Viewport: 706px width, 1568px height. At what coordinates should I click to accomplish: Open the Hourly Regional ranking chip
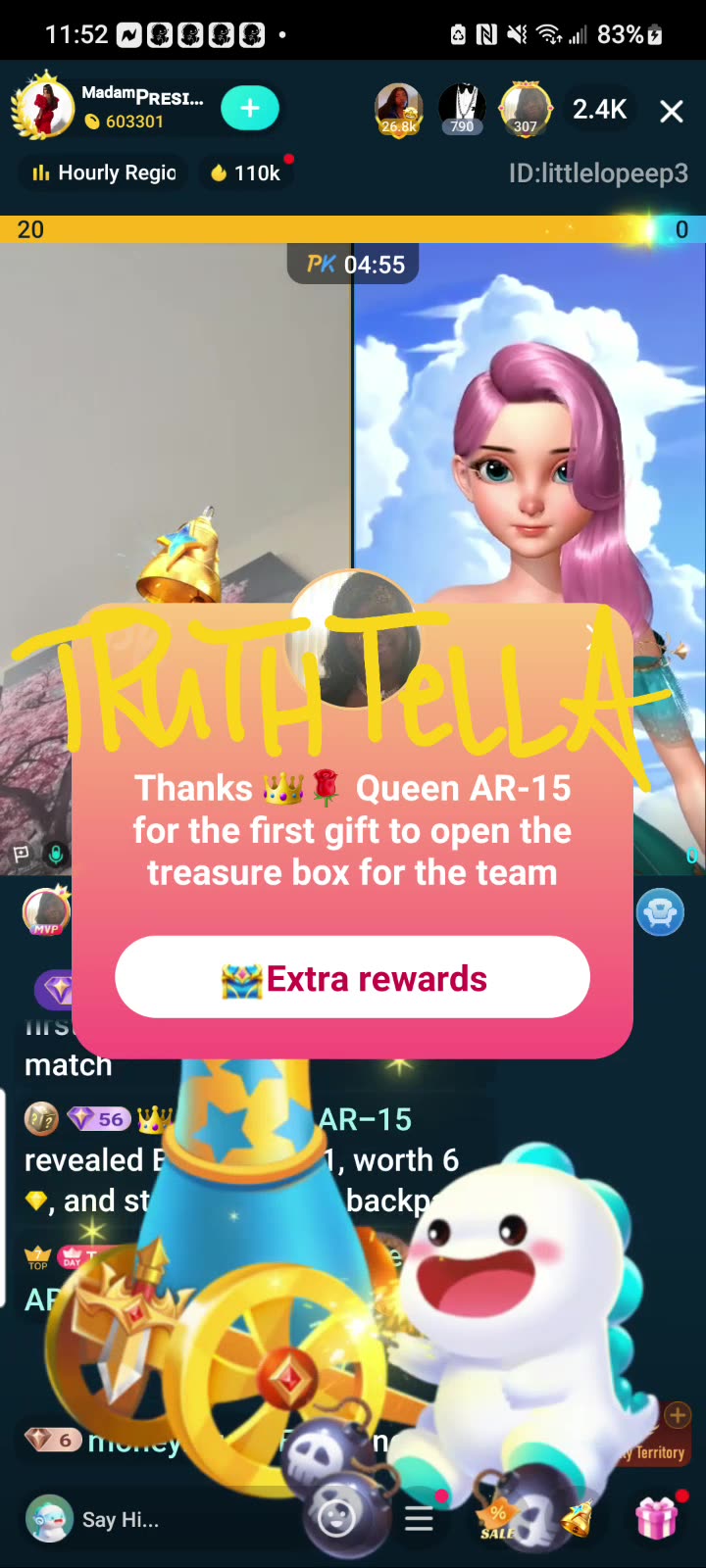coord(104,173)
